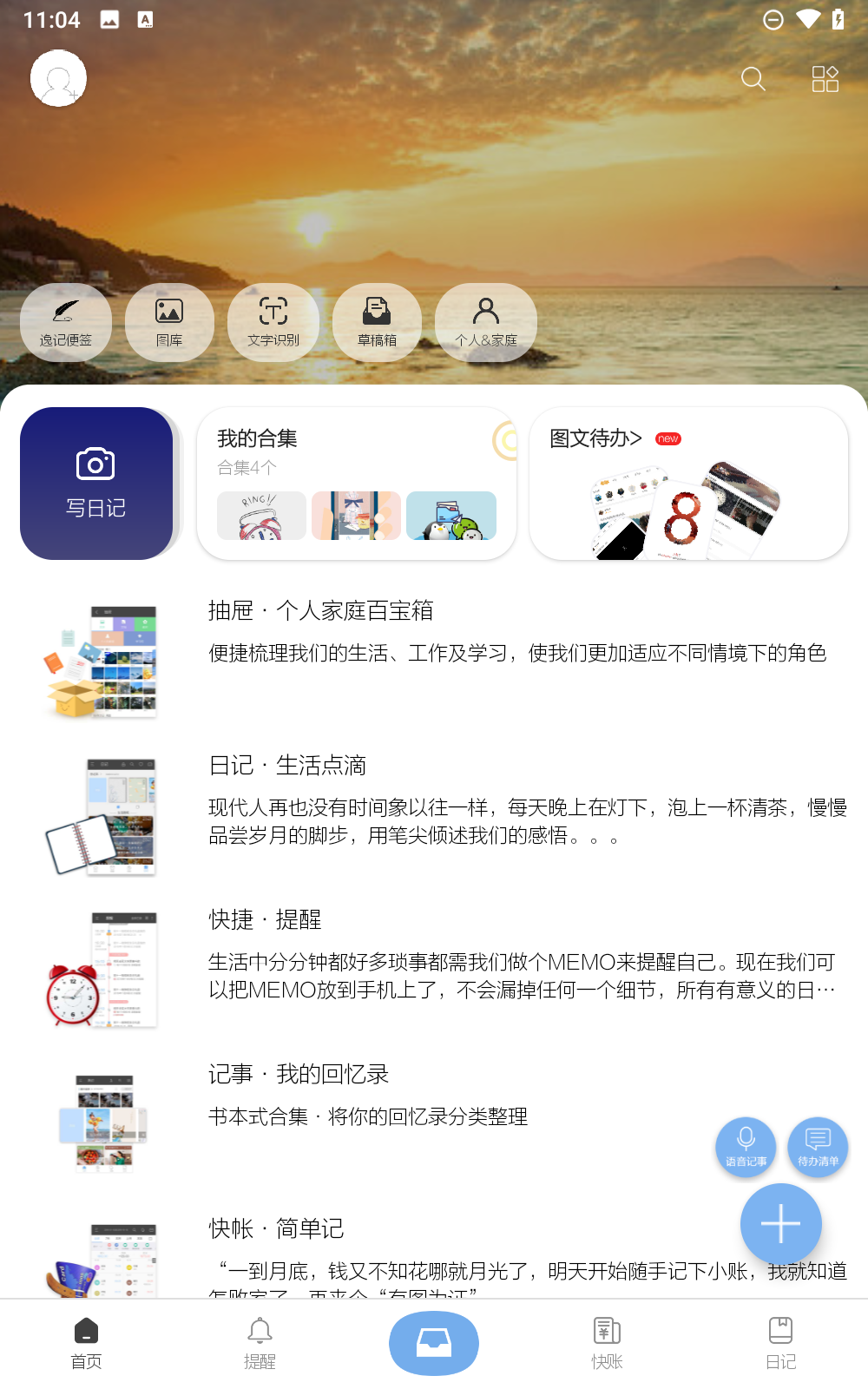This screenshot has height=1389, width=868.
Task: Open the 图文待办 card
Action: pos(688,483)
